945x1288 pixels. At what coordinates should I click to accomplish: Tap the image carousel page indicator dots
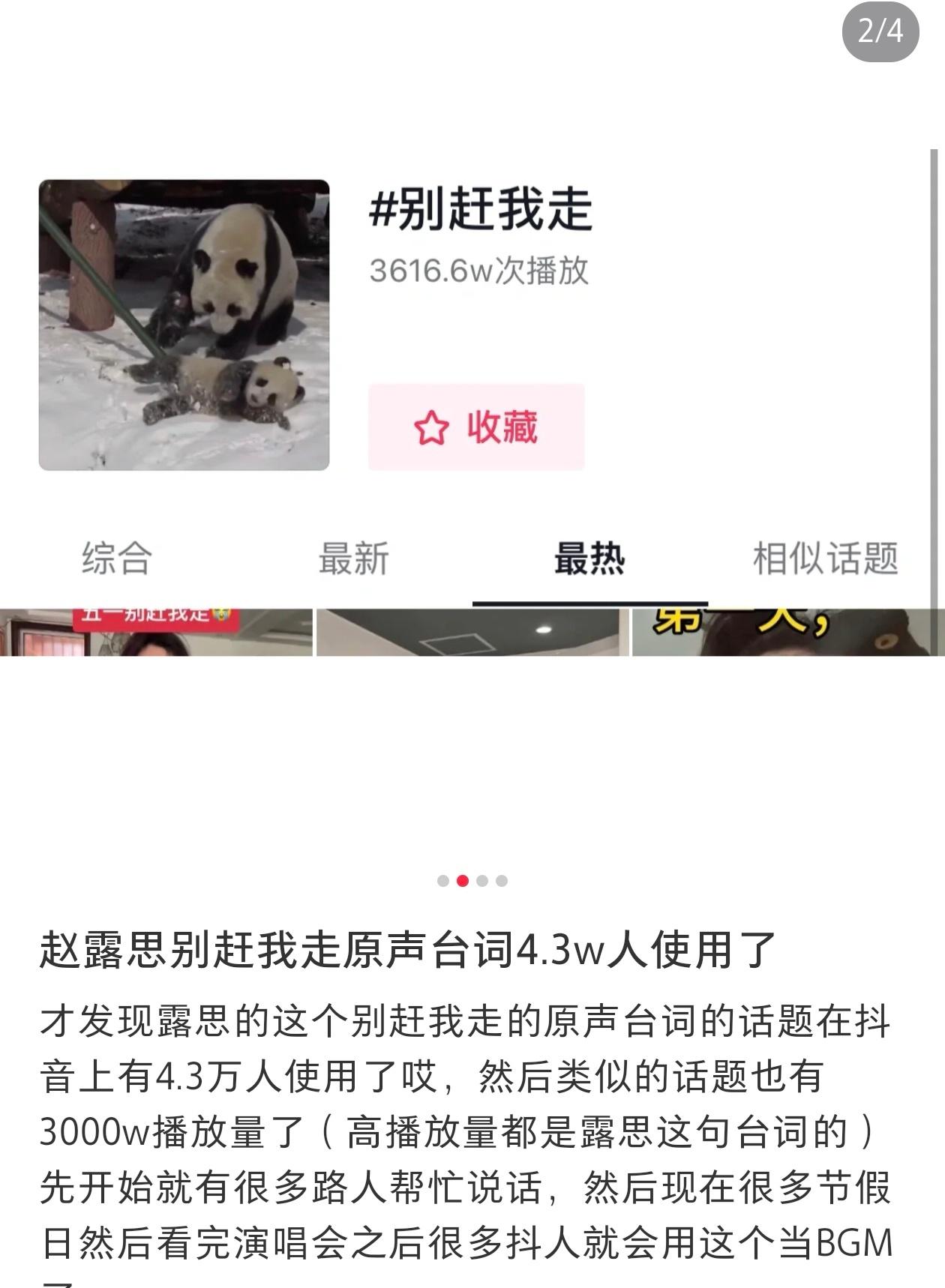(472, 881)
